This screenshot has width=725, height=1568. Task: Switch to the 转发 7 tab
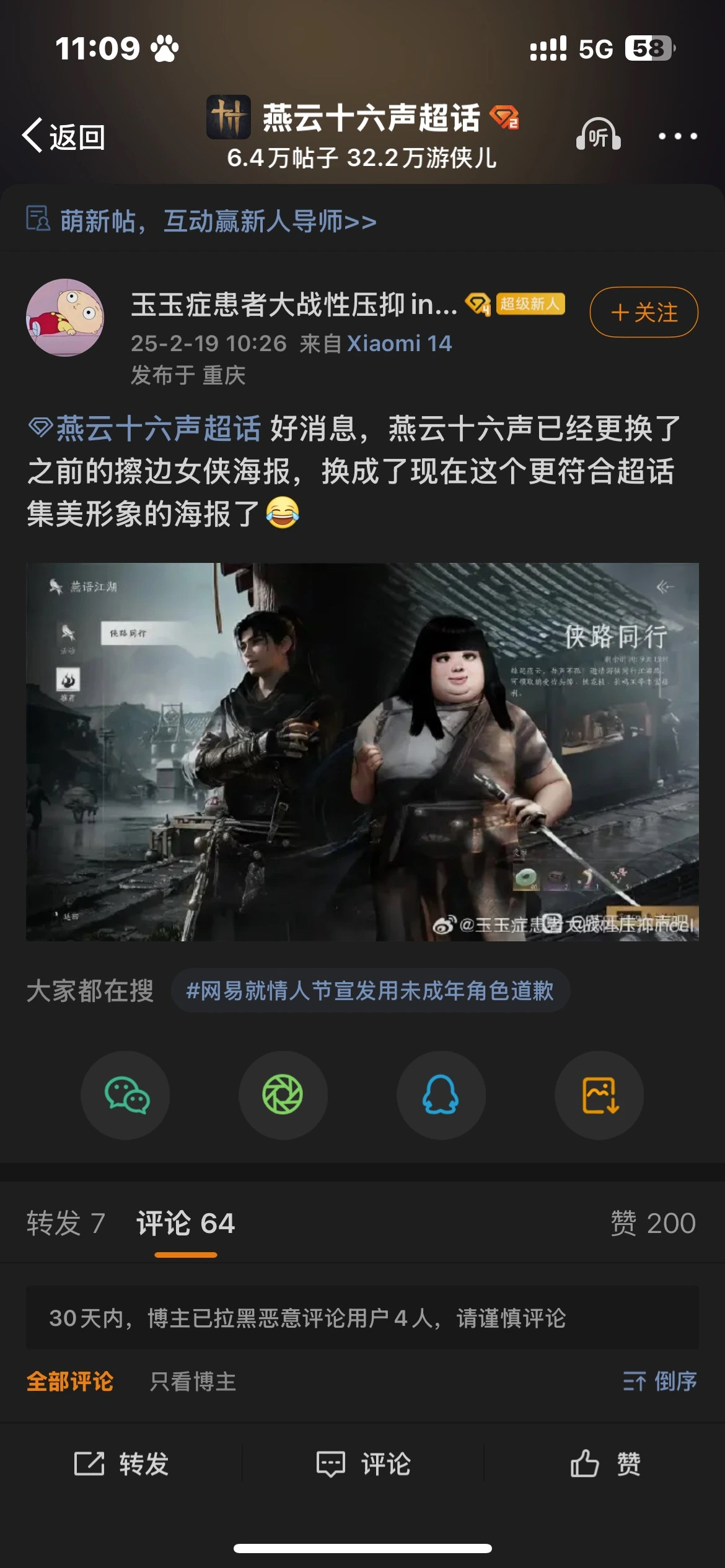(x=66, y=1223)
